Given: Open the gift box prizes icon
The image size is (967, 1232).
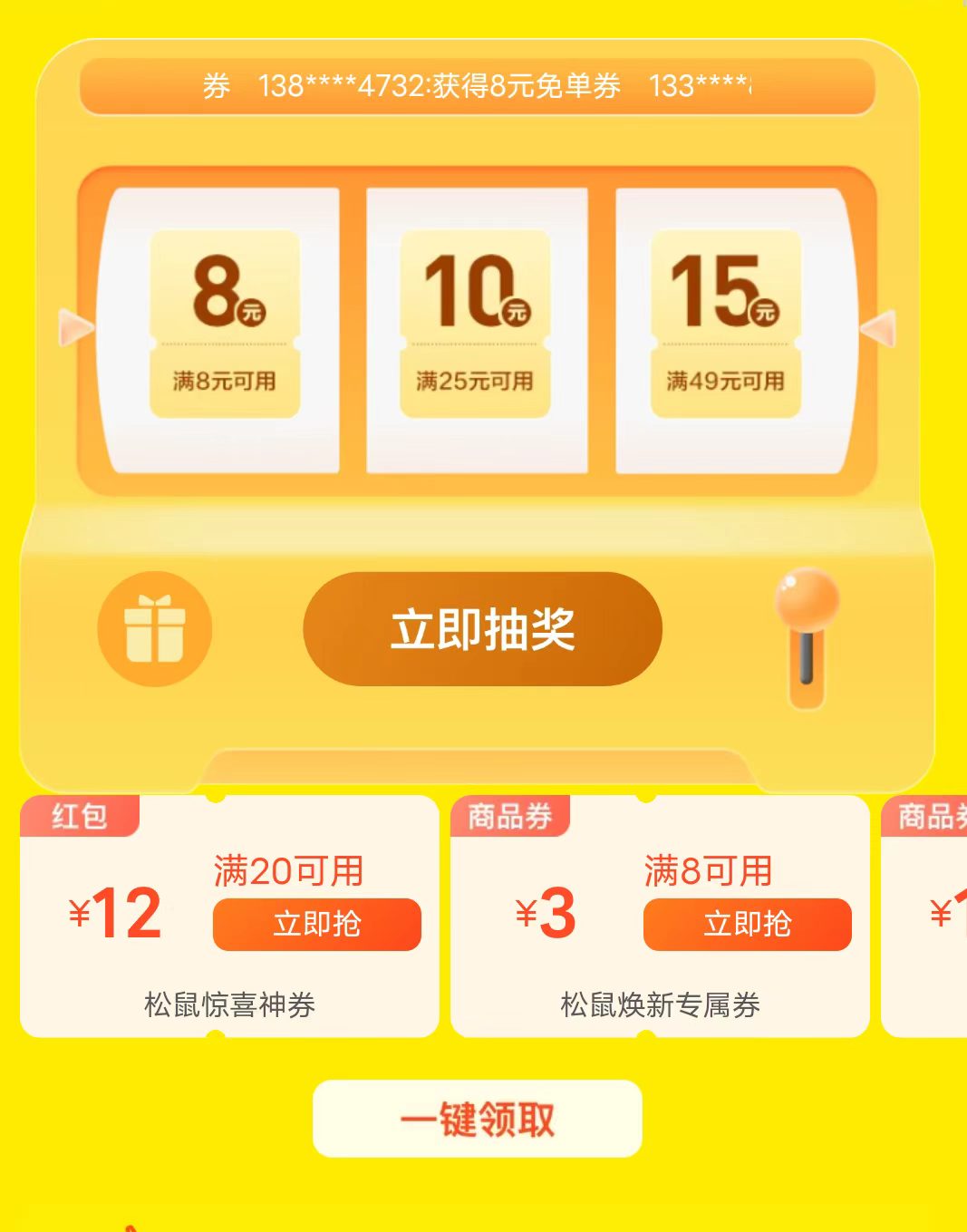Looking at the screenshot, I should click(154, 629).
